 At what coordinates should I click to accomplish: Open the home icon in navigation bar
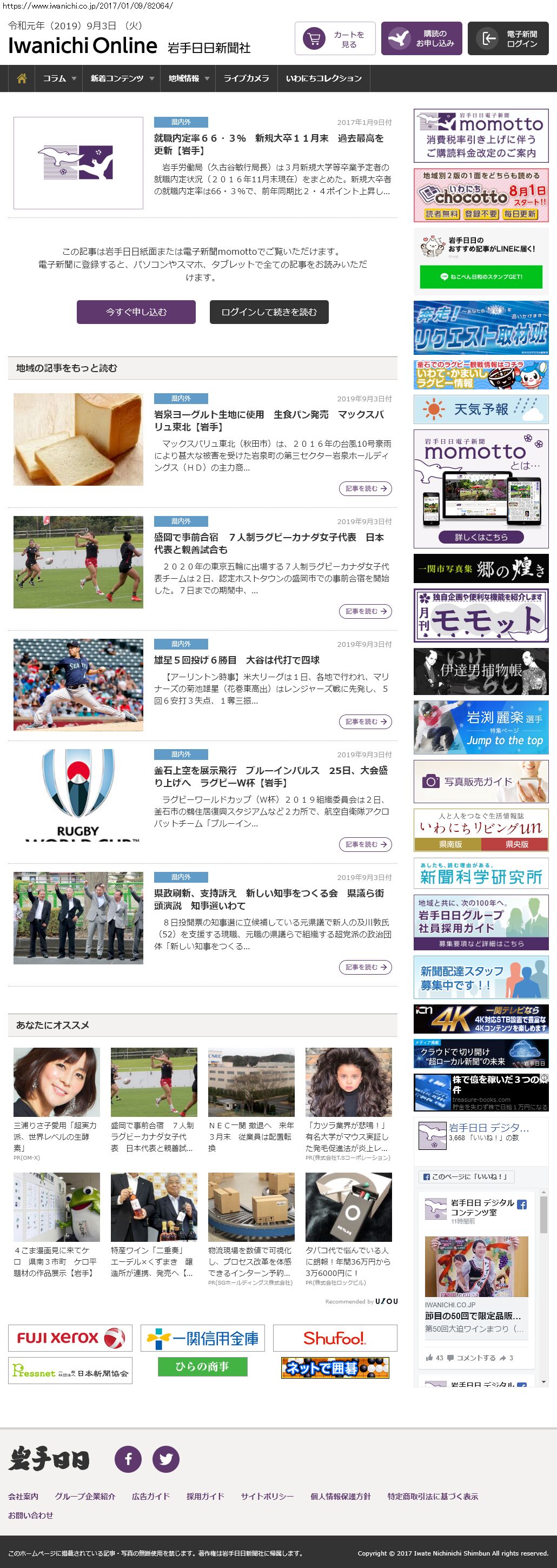tap(22, 78)
